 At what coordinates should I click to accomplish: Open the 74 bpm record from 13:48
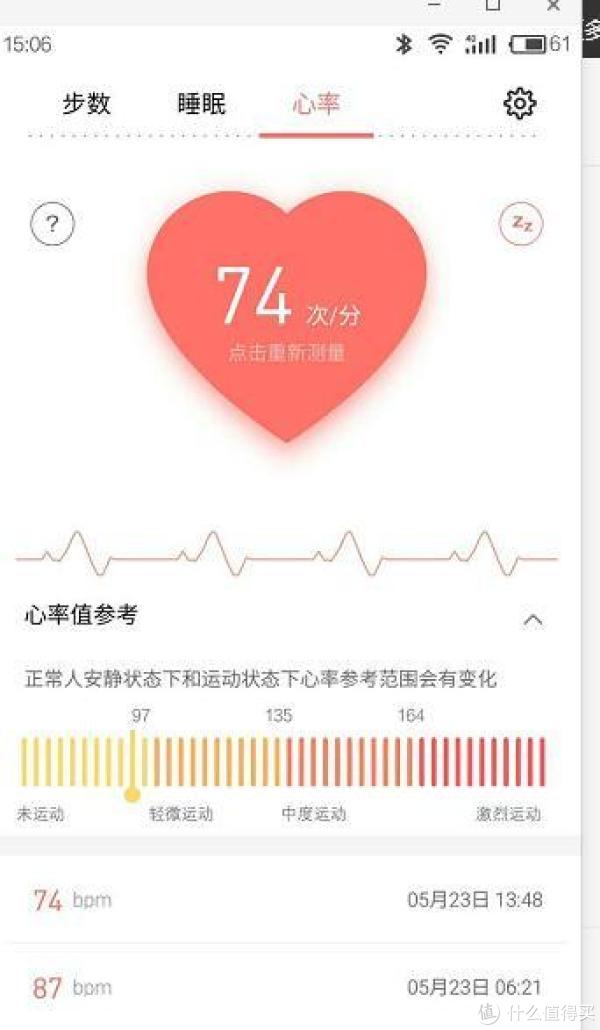pos(288,899)
